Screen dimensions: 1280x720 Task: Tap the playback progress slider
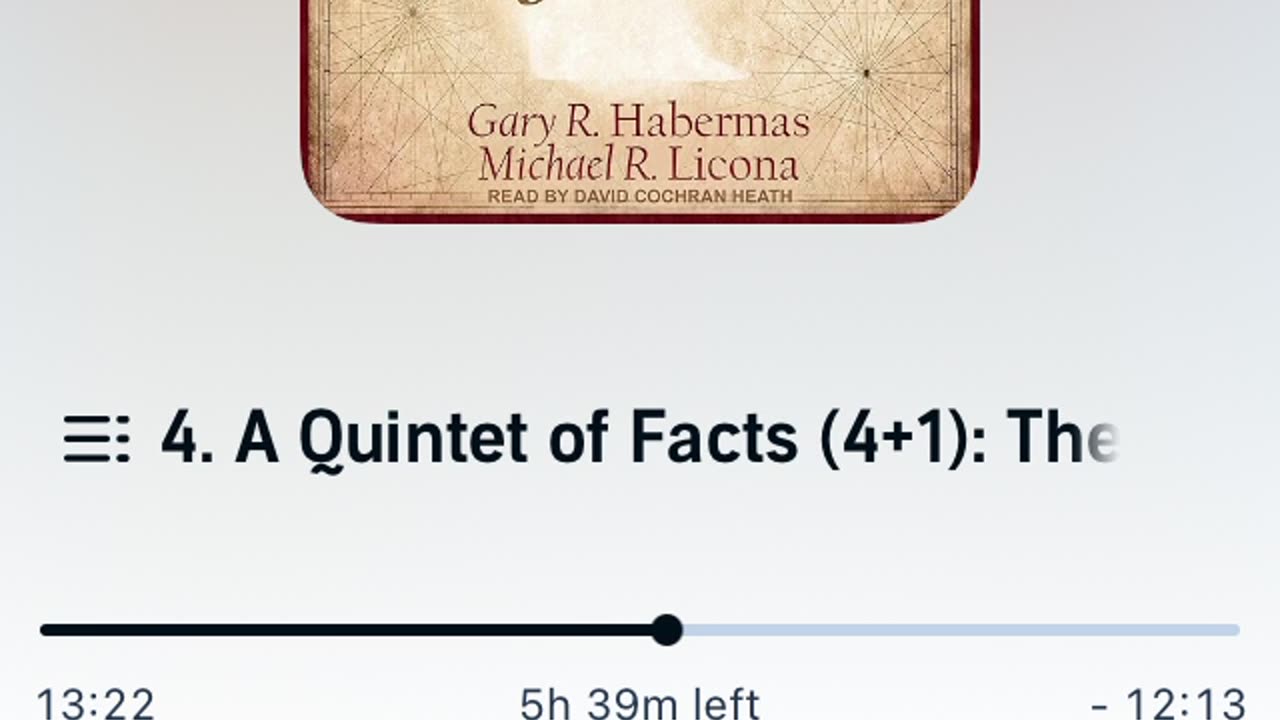[666, 630]
